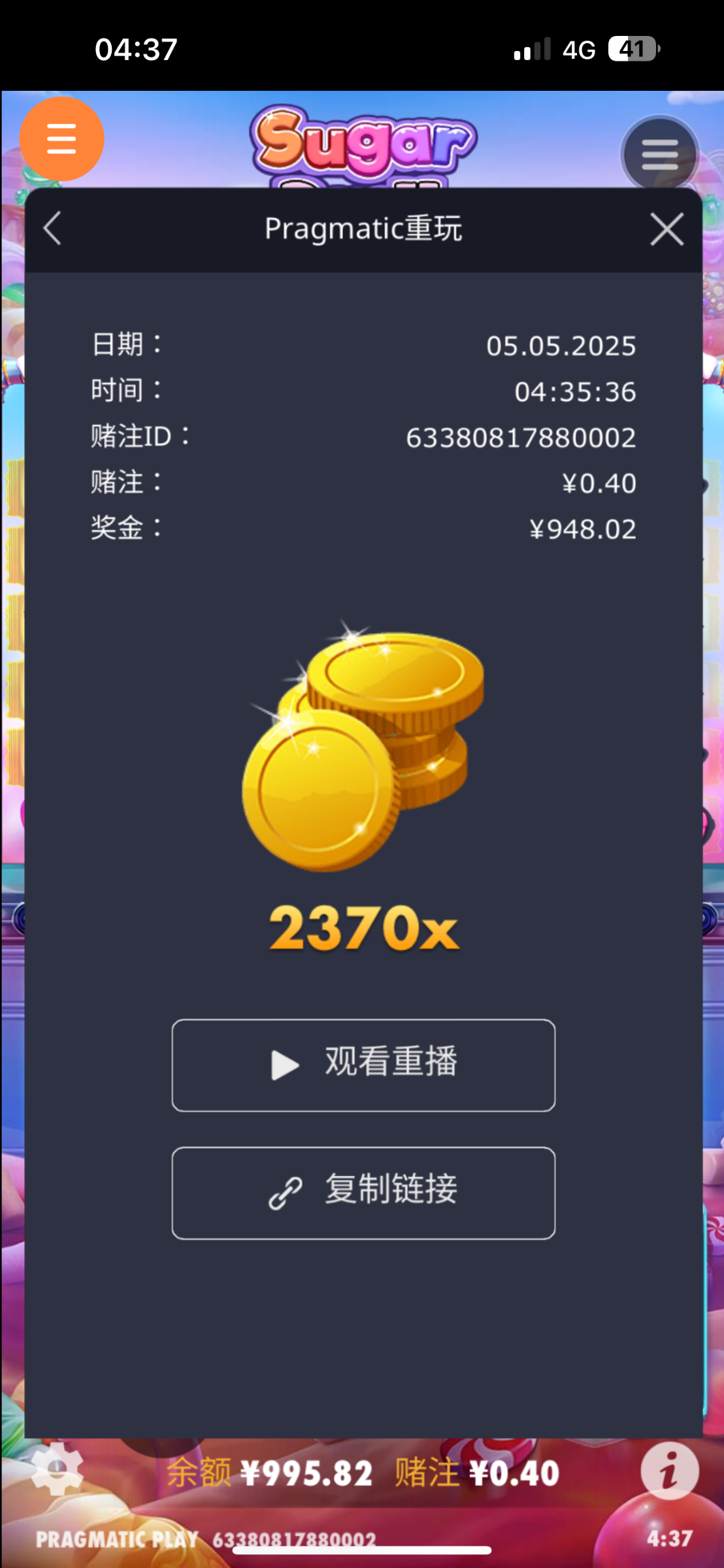
Task: Go back from Pragmatic replay panel
Action: pyautogui.click(x=52, y=229)
